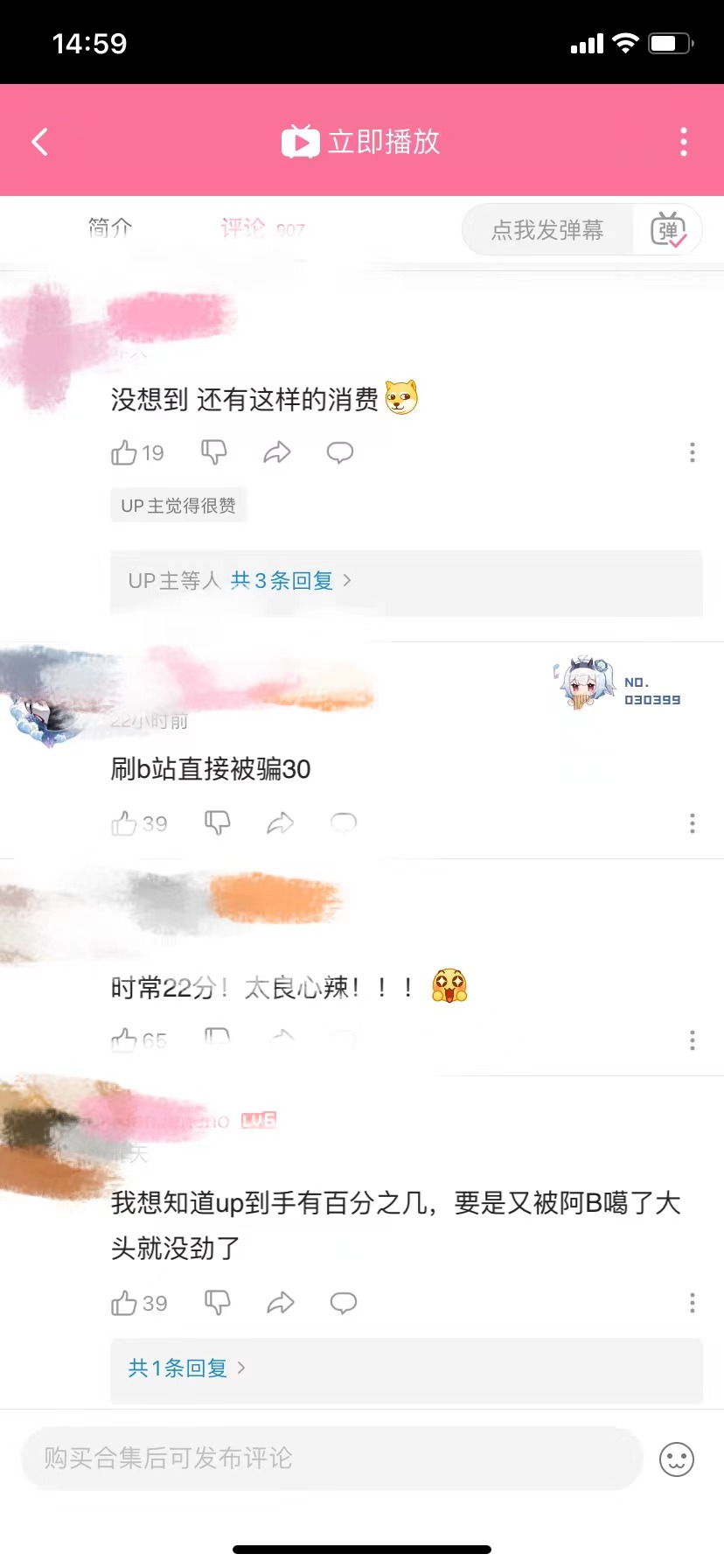Expand UP主等人 共3条回复

(x=240, y=581)
